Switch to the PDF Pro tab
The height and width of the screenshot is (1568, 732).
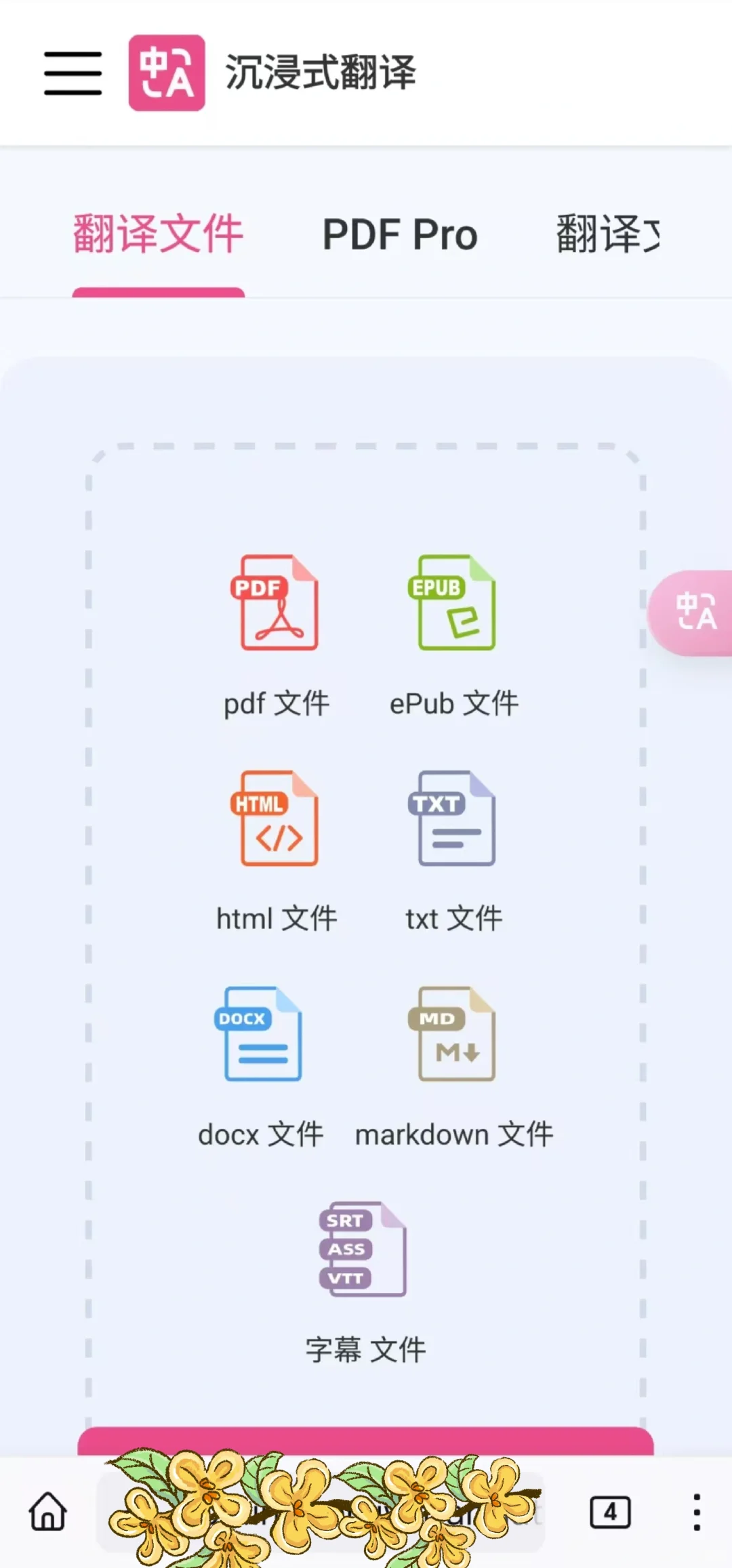pyautogui.click(x=400, y=234)
